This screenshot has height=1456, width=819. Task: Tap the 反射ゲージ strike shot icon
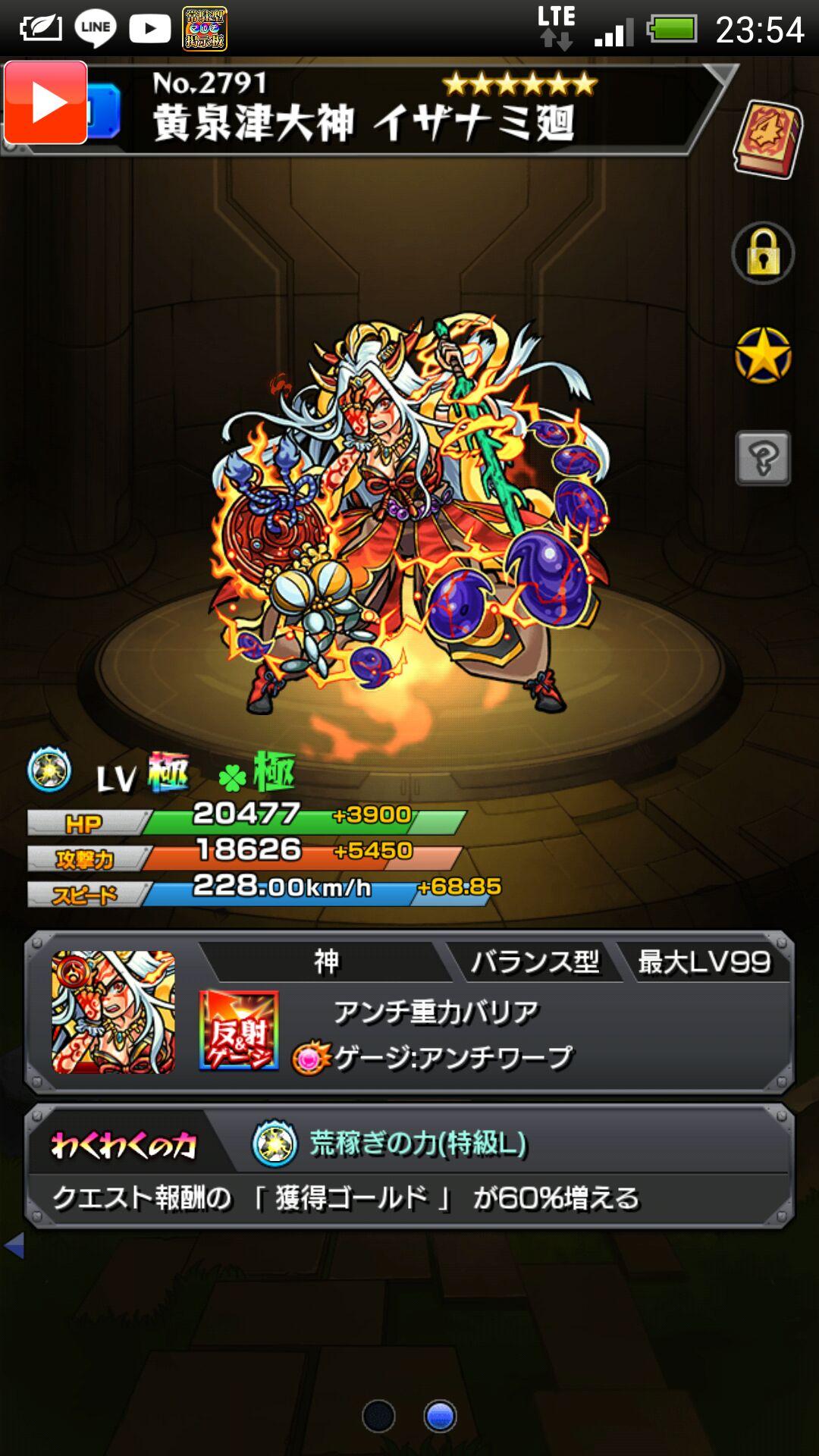click(239, 1030)
